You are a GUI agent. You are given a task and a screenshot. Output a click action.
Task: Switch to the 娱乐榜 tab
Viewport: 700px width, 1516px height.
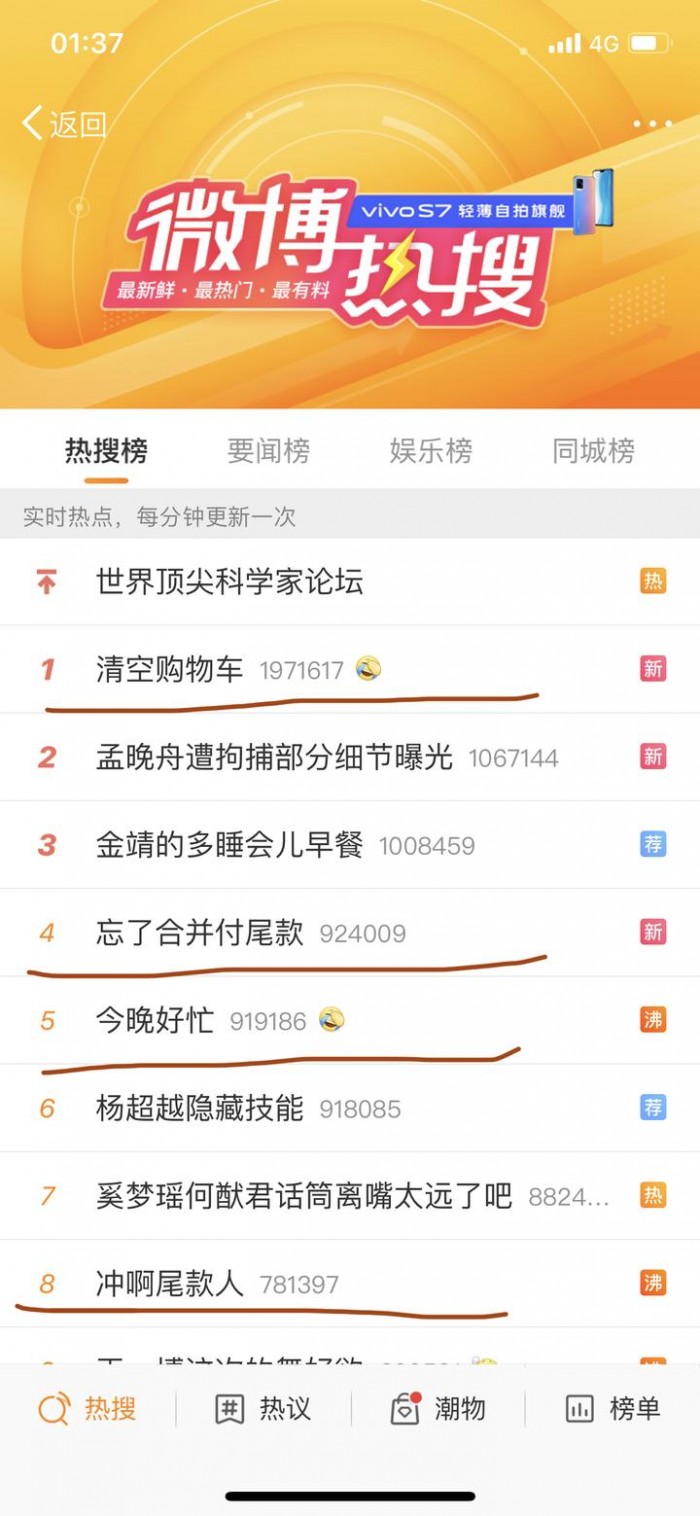click(431, 451)
